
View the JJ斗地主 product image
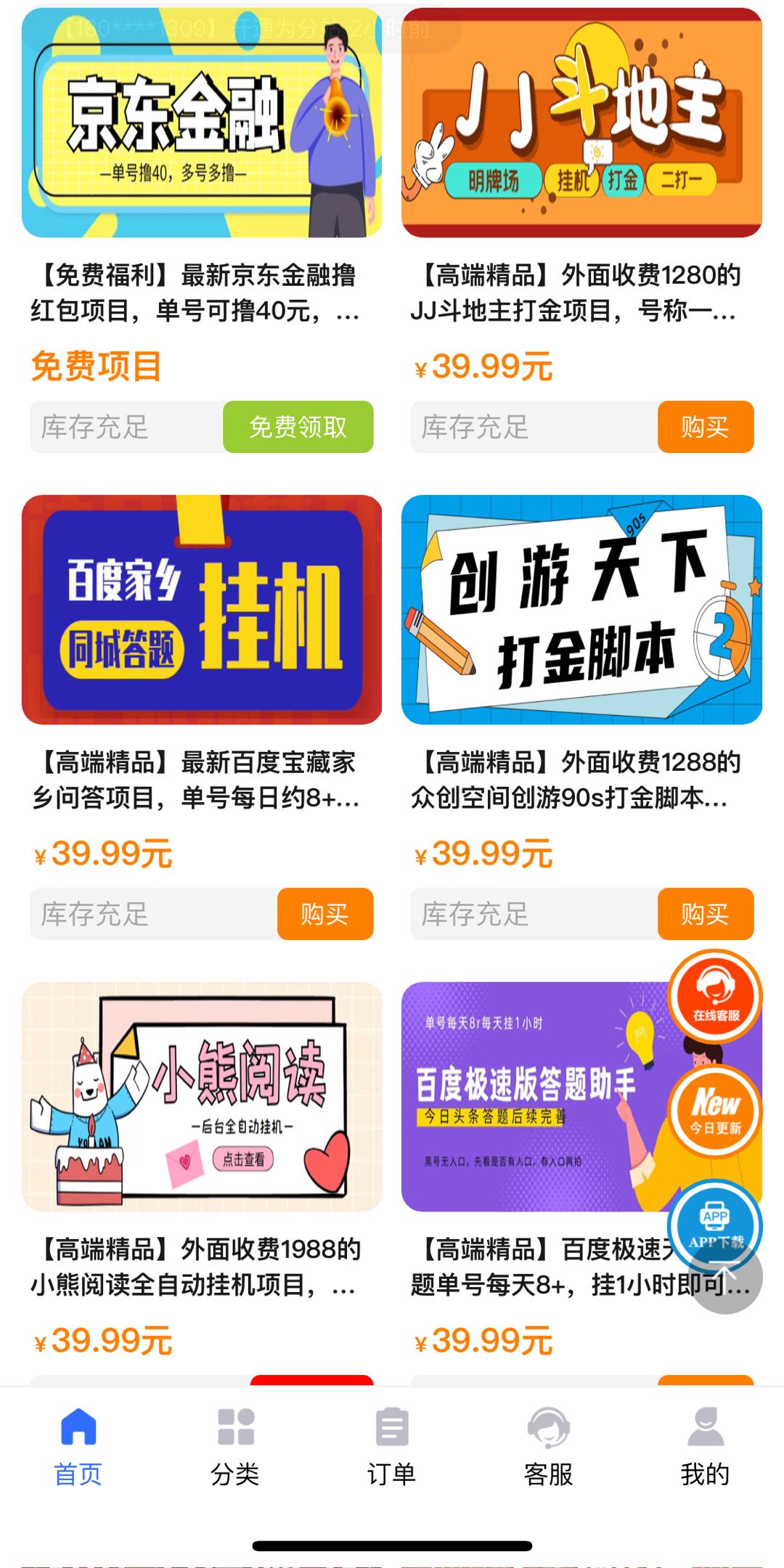581,123
